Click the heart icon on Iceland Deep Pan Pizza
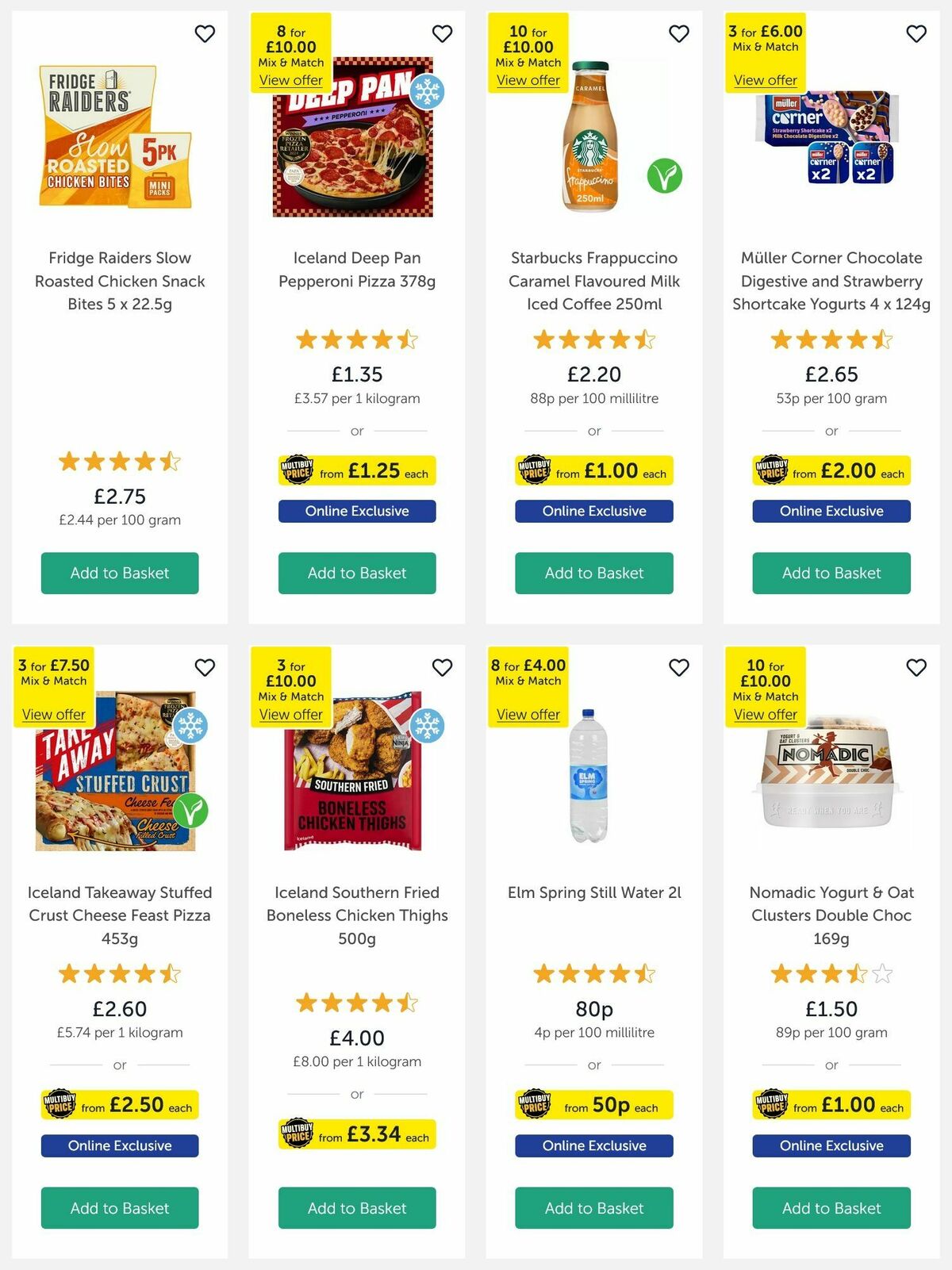 442,34
